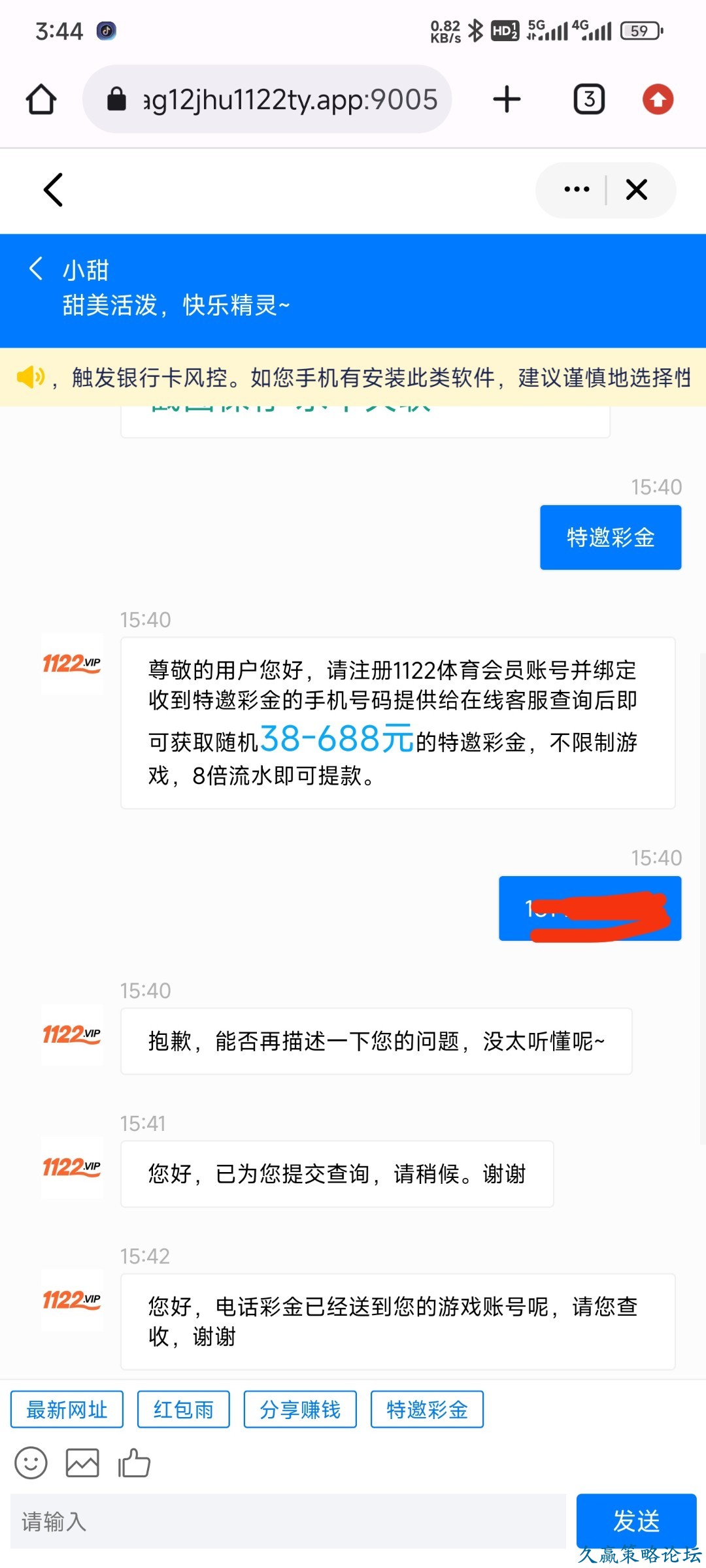Send the message with 发送

[635, 1520]
